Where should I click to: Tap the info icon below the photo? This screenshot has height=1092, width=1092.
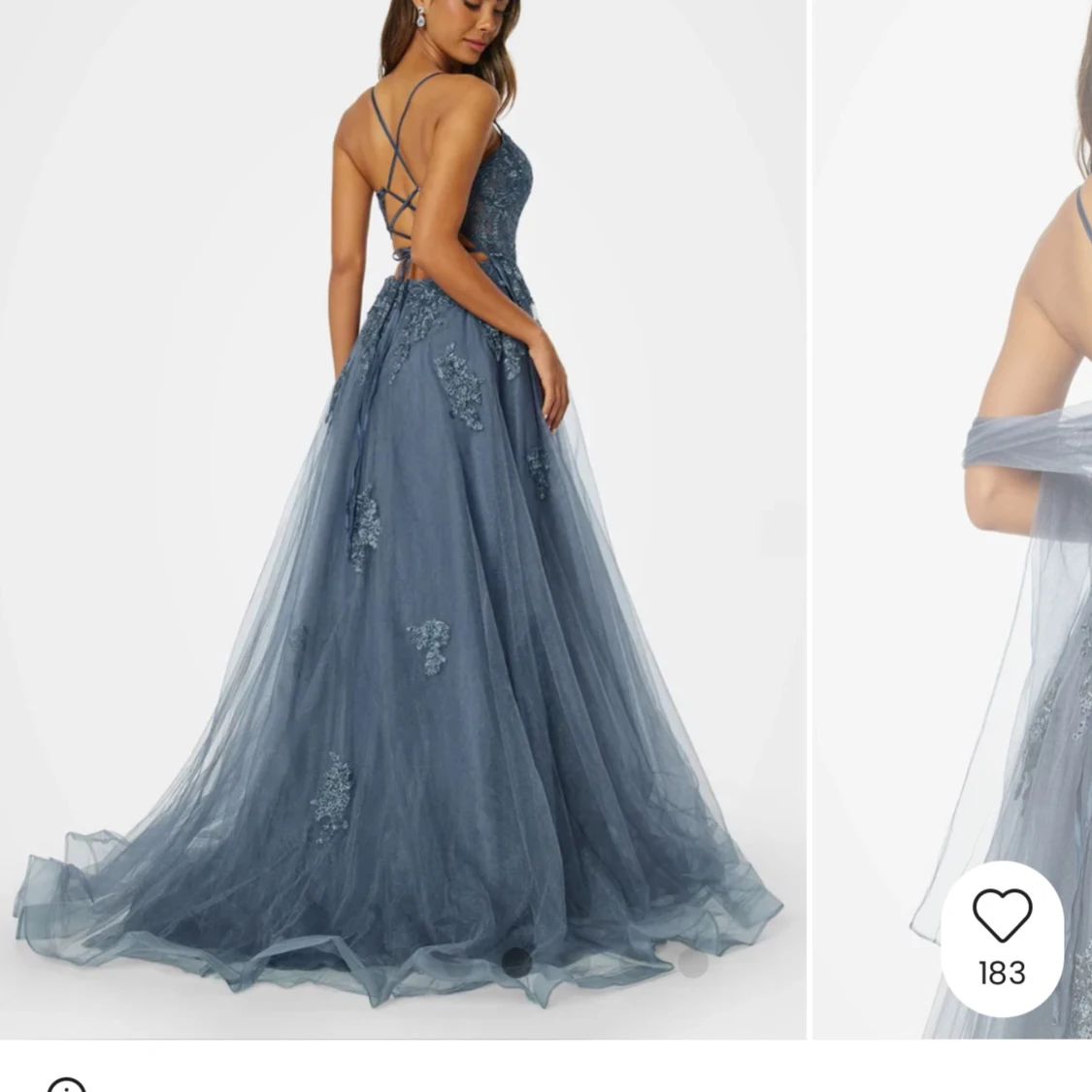pyautogui.click(x=66, y=1085)
